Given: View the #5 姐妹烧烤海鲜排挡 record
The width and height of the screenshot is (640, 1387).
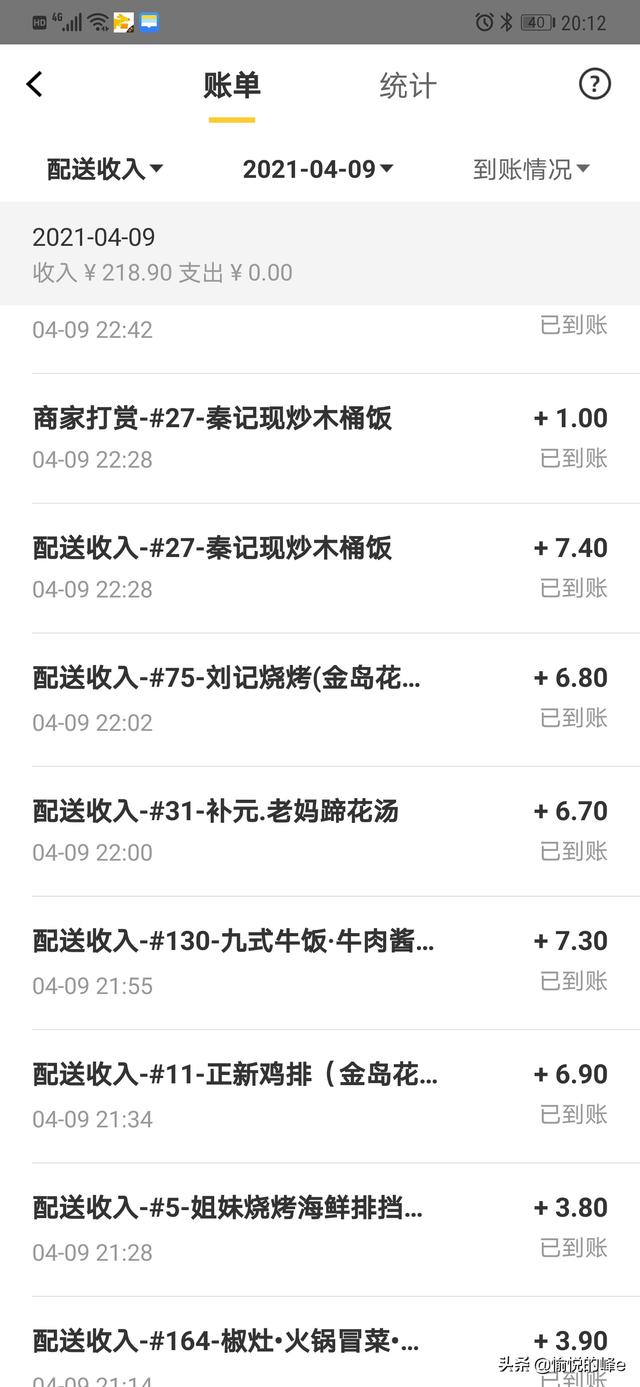Looking at the screenshot, I should [320, 1229].
